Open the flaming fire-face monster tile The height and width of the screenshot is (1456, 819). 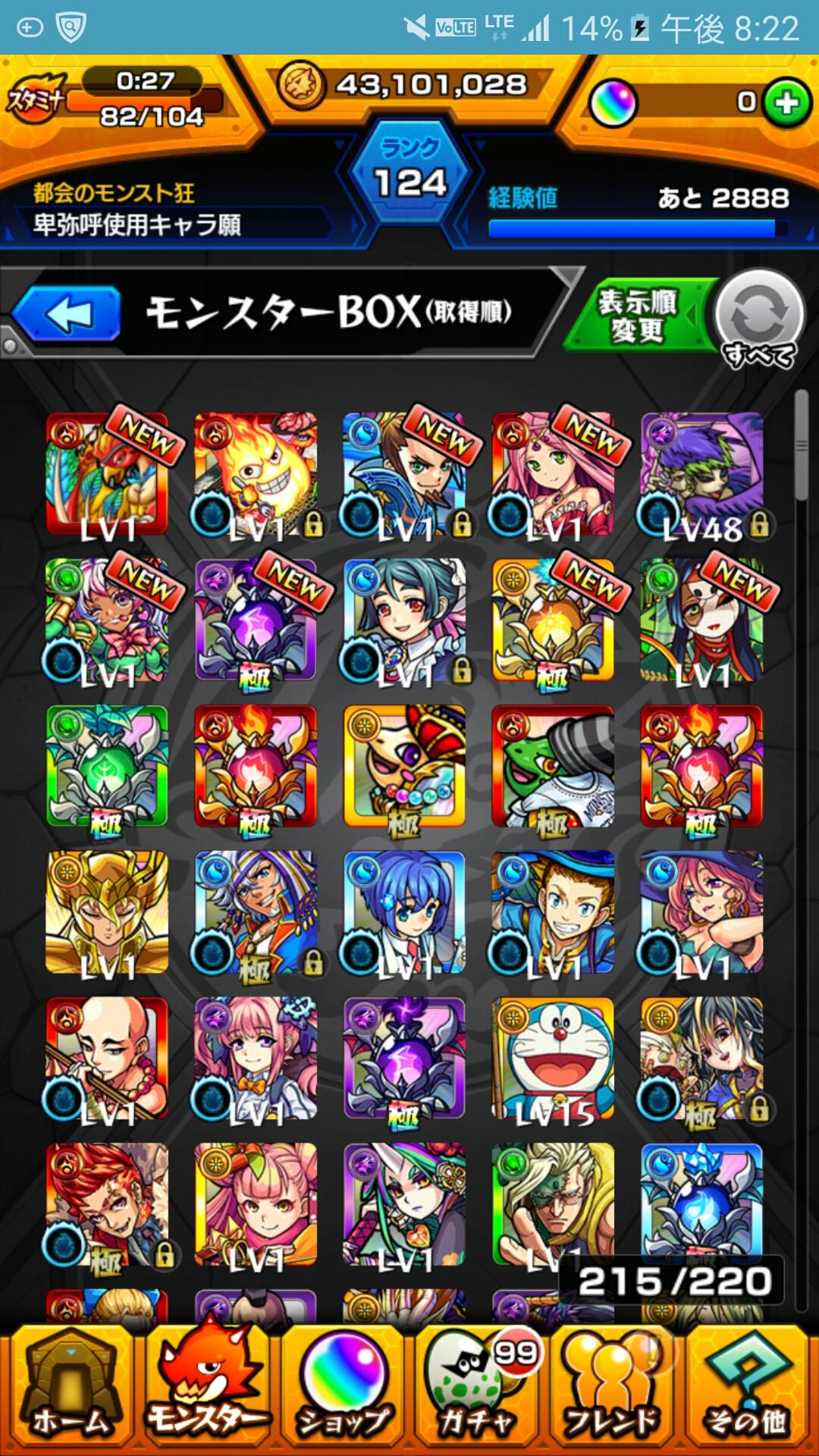pos(256,474)
